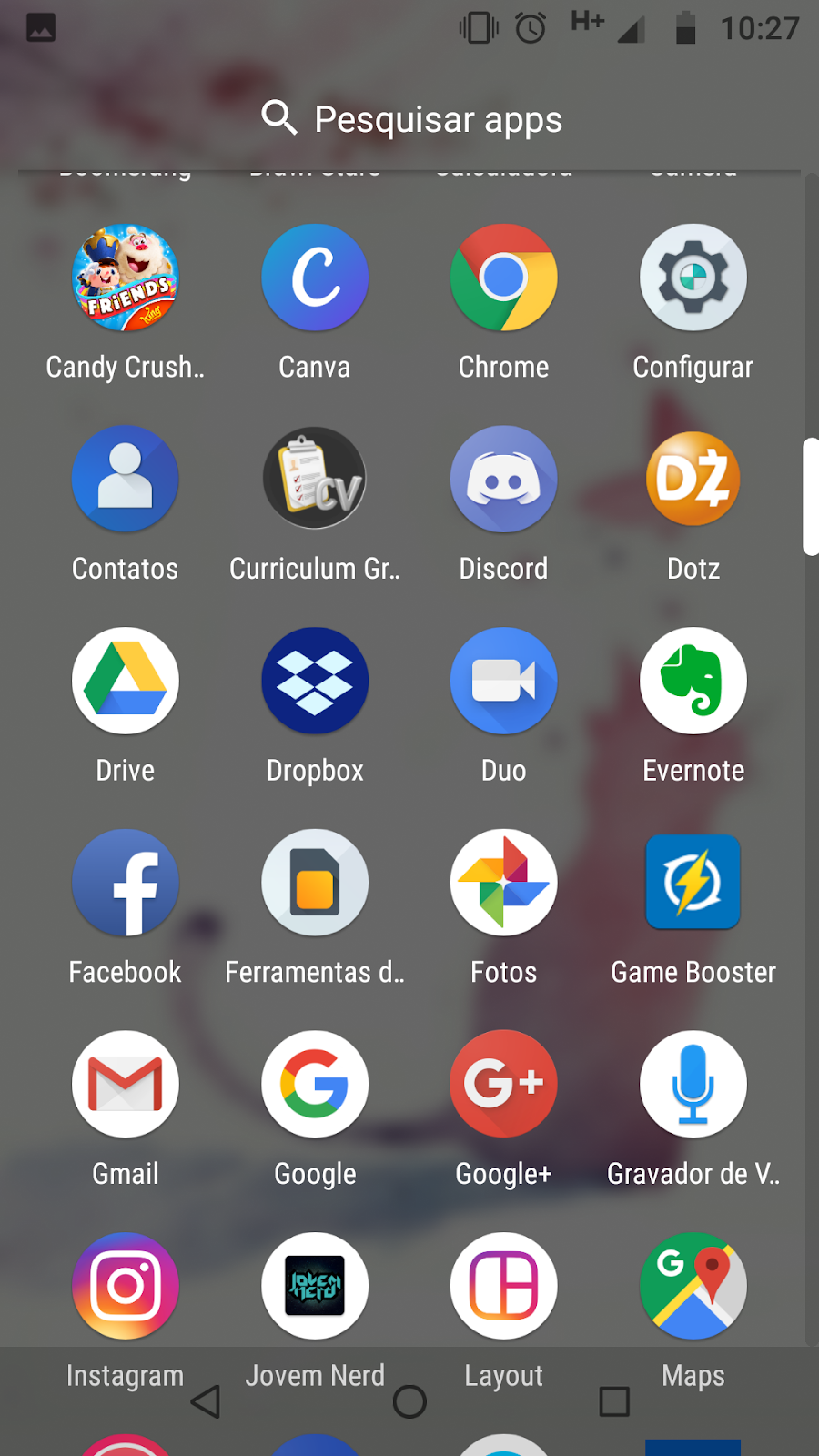
Task: Open Evernote
Action: pyautogui.click(x=693, y=682)
